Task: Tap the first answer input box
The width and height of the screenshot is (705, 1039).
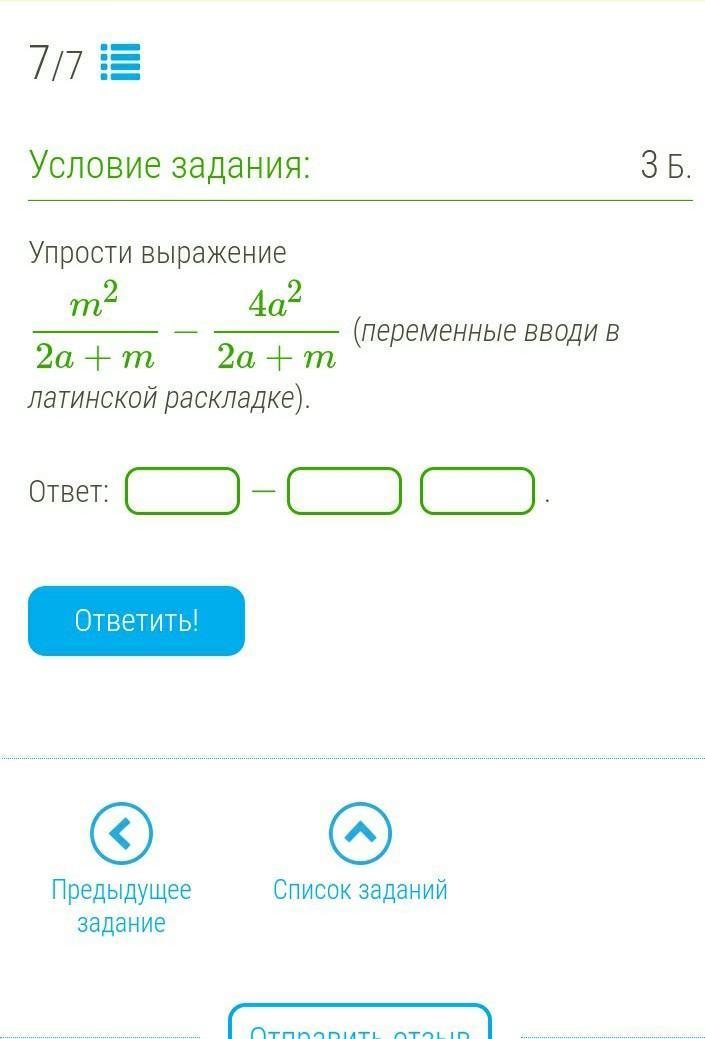Action: tap(182, 491)
